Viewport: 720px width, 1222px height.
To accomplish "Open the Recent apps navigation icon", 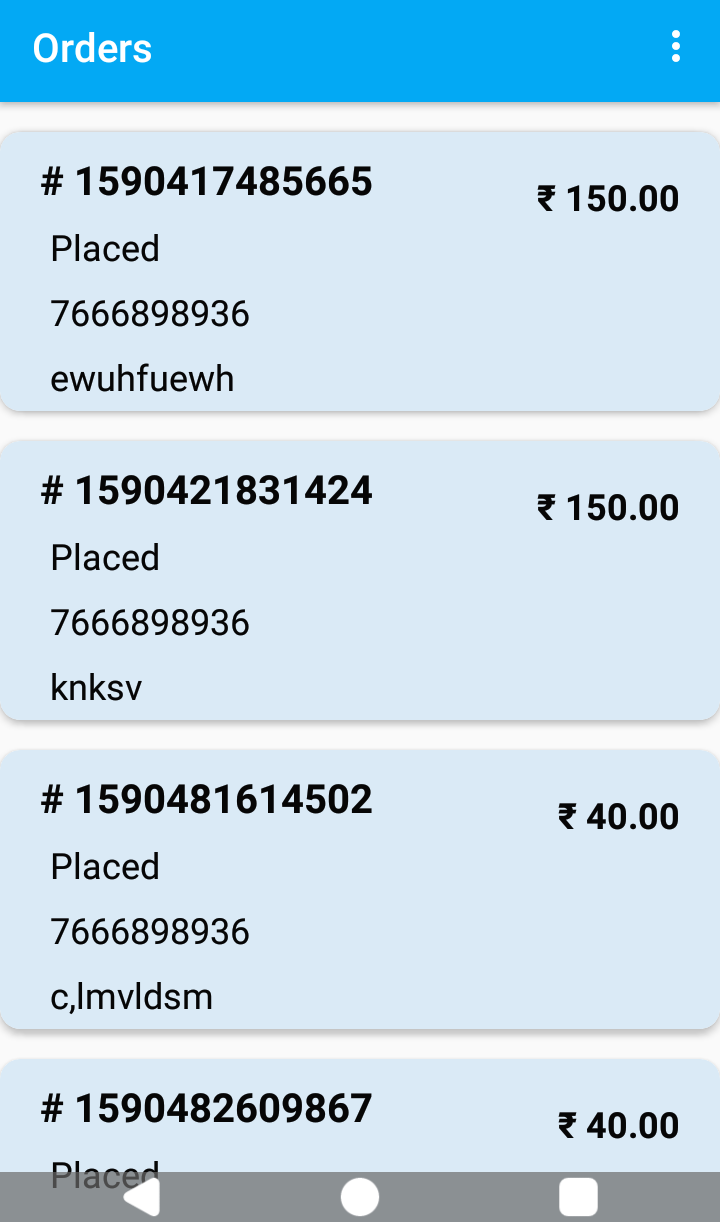I will click(575, 1194).
